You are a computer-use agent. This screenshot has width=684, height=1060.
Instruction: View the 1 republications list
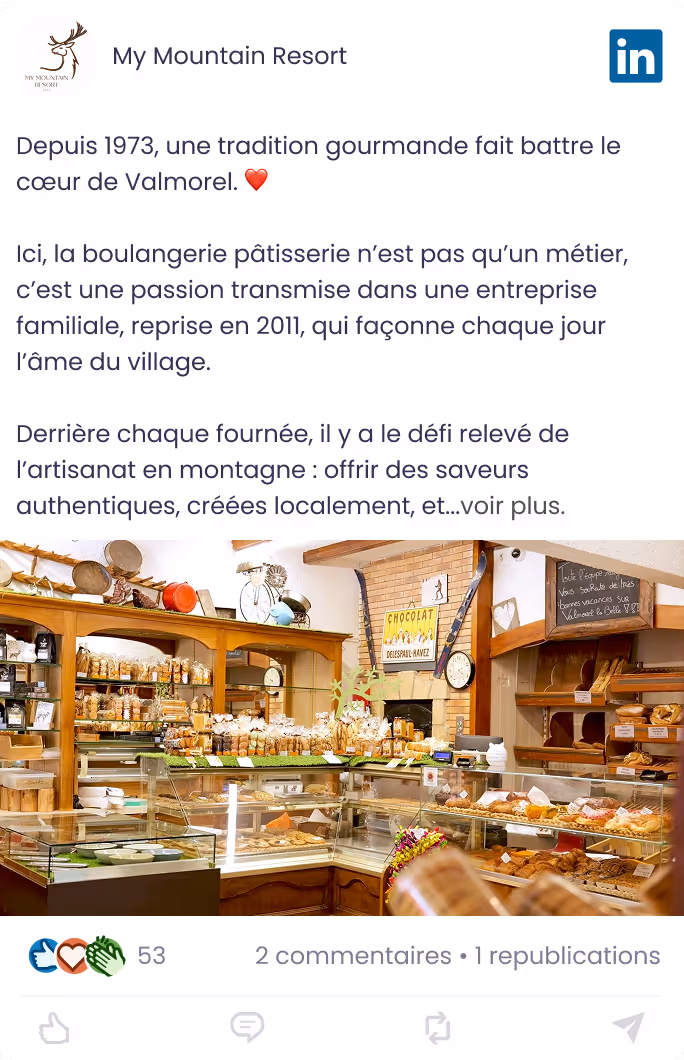[x=567, y=956]
